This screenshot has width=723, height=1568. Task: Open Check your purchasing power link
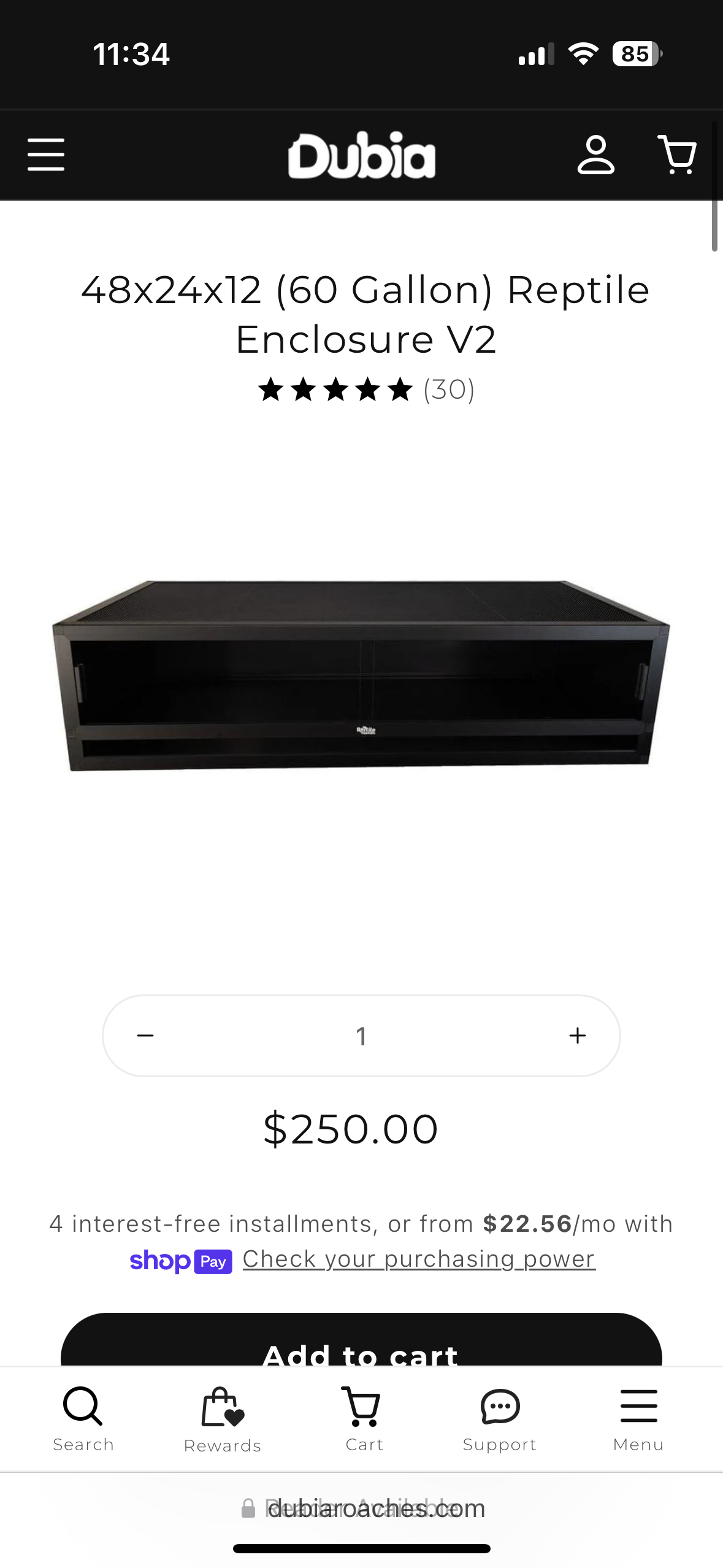tap(419, 1259)
